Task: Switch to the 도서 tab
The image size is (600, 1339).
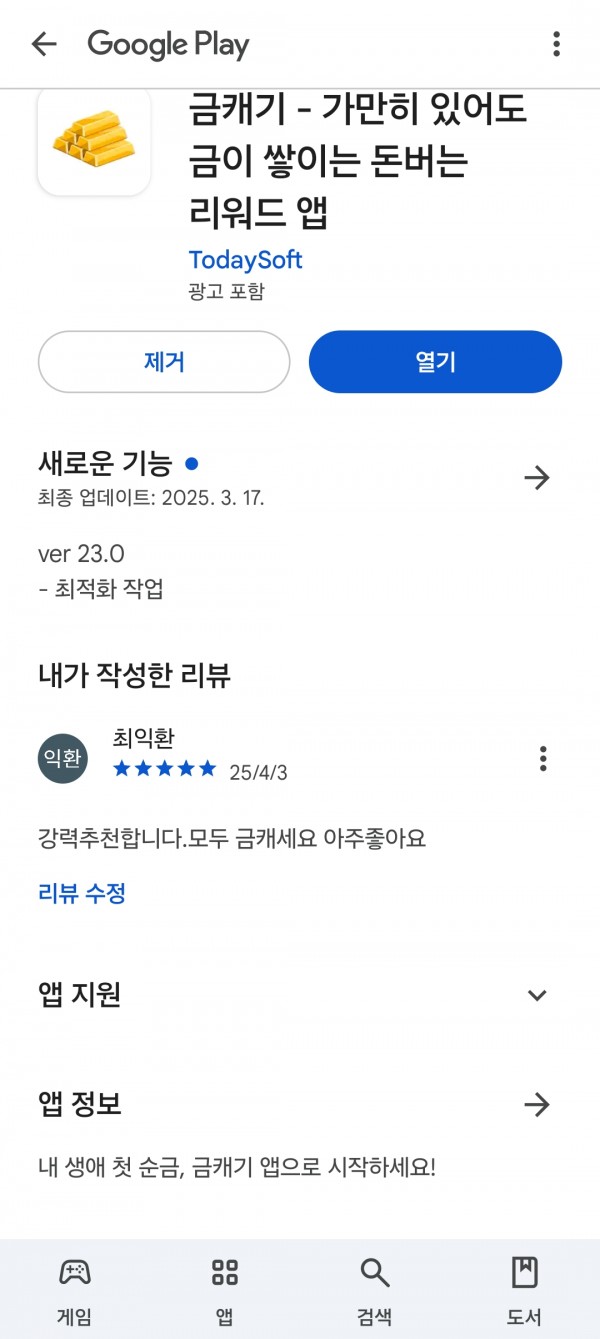Action: click(x=525, y=1289)
